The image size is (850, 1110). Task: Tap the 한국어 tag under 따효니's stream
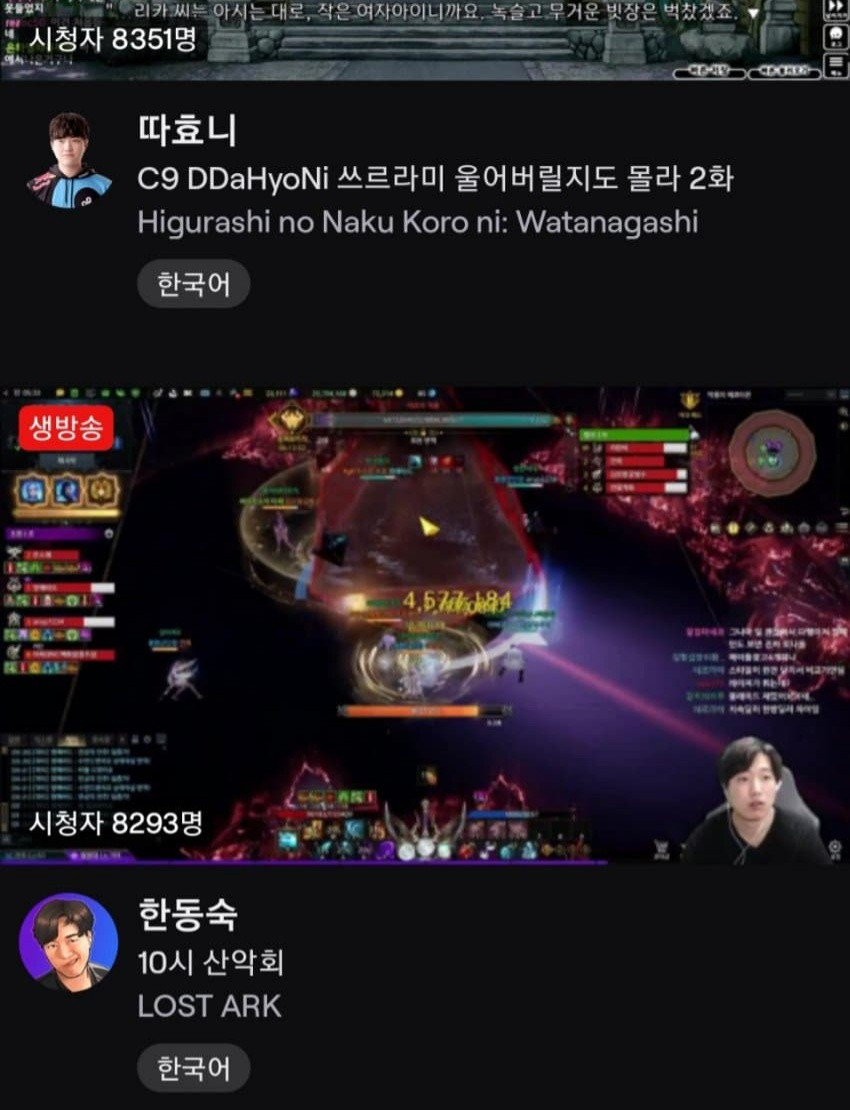coord(193,286)
